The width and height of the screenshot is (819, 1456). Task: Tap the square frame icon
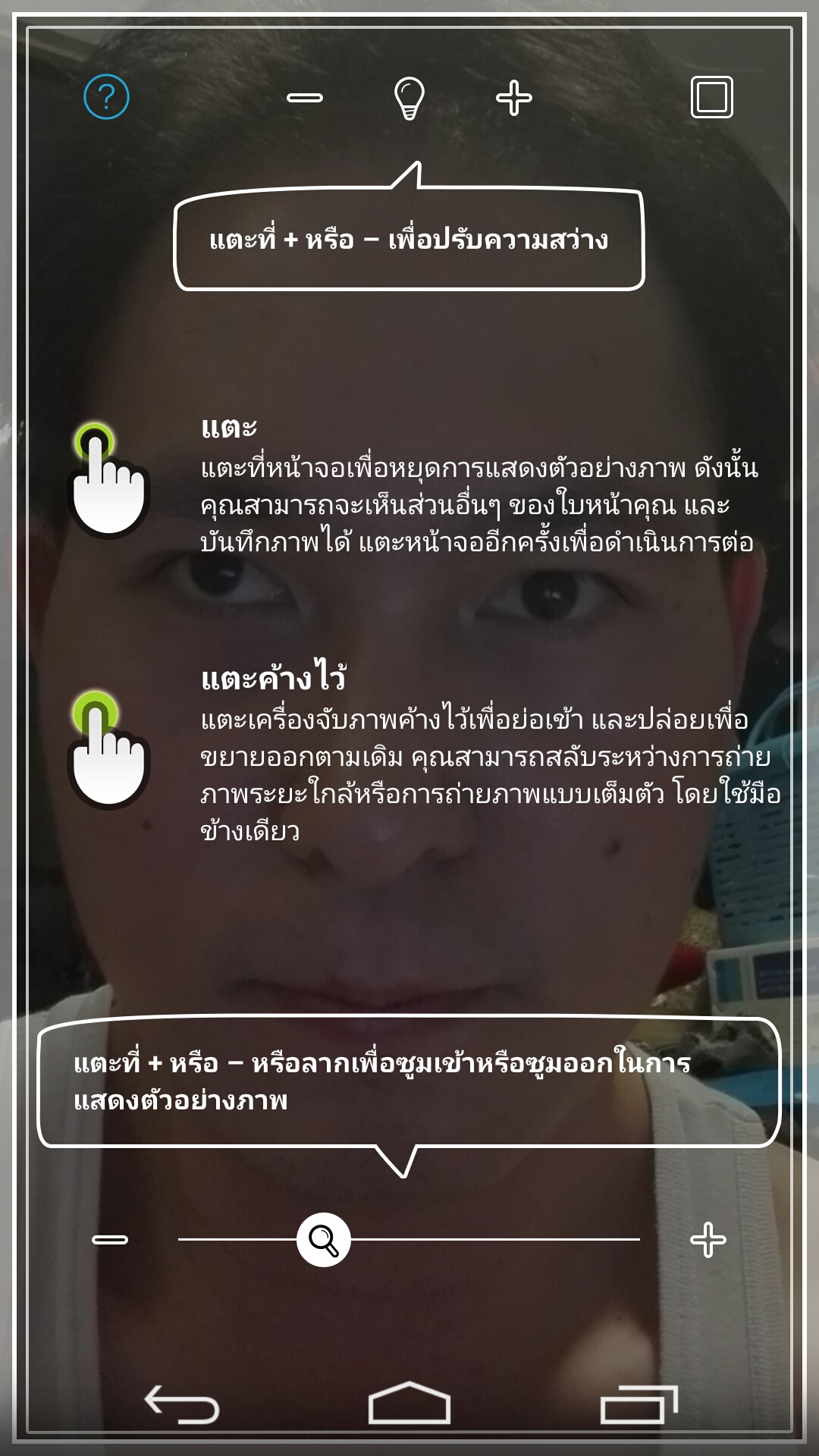pos(712,97)
